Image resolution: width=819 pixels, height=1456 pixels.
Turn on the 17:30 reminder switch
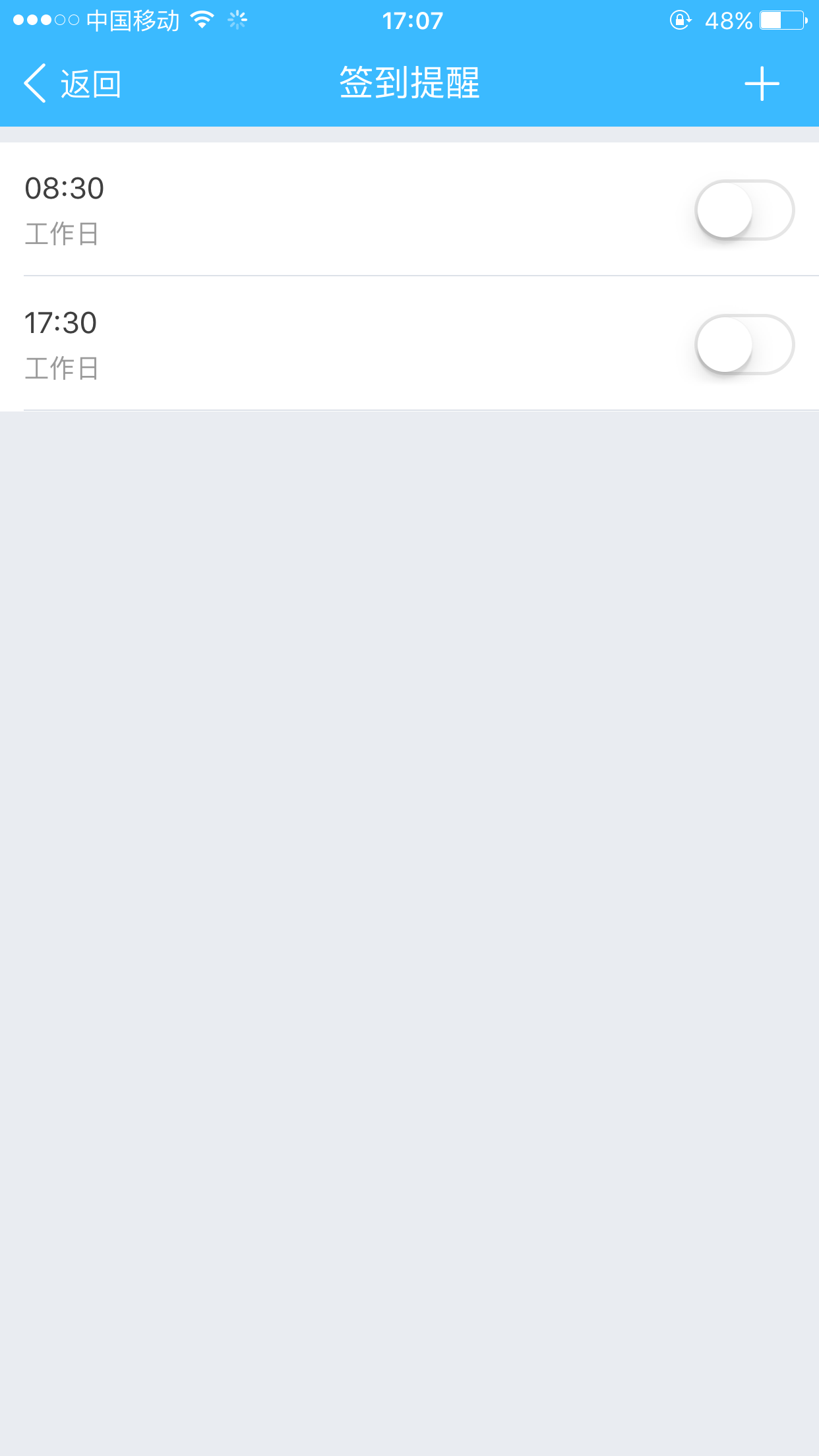(x=744, y=345)
